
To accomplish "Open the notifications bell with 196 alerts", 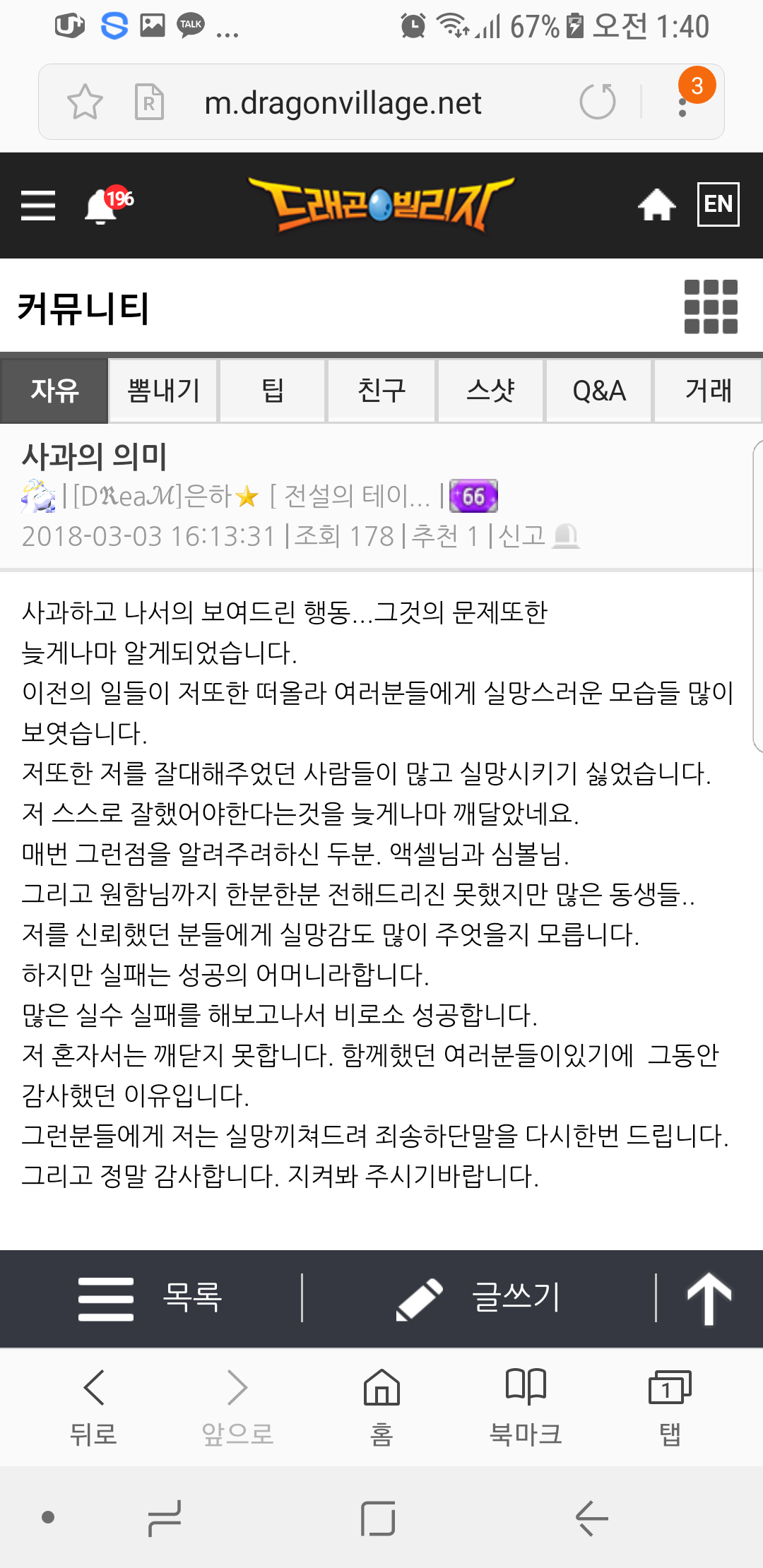I will pyautogui.click(x=102, y=206).
